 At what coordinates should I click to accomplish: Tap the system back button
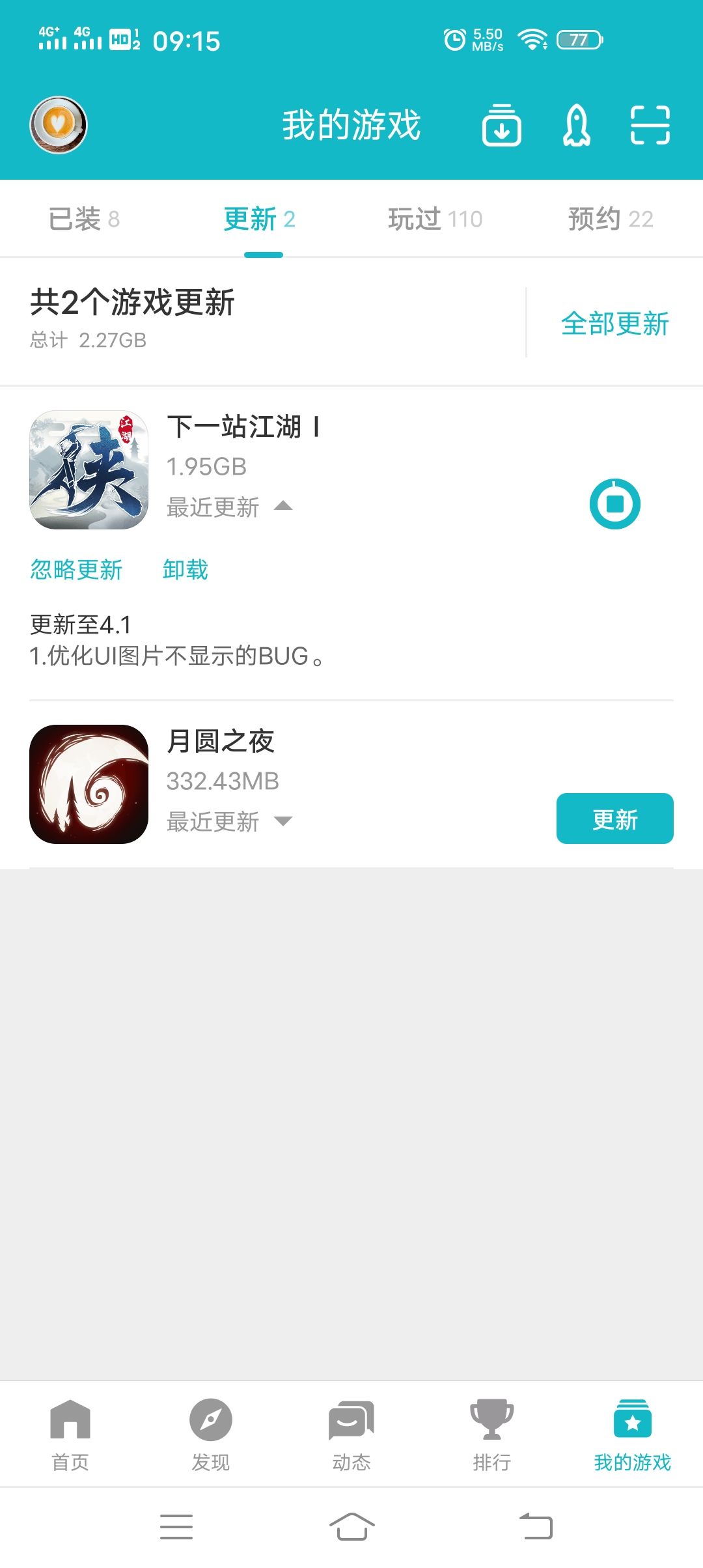click(x=536, y=1526)
